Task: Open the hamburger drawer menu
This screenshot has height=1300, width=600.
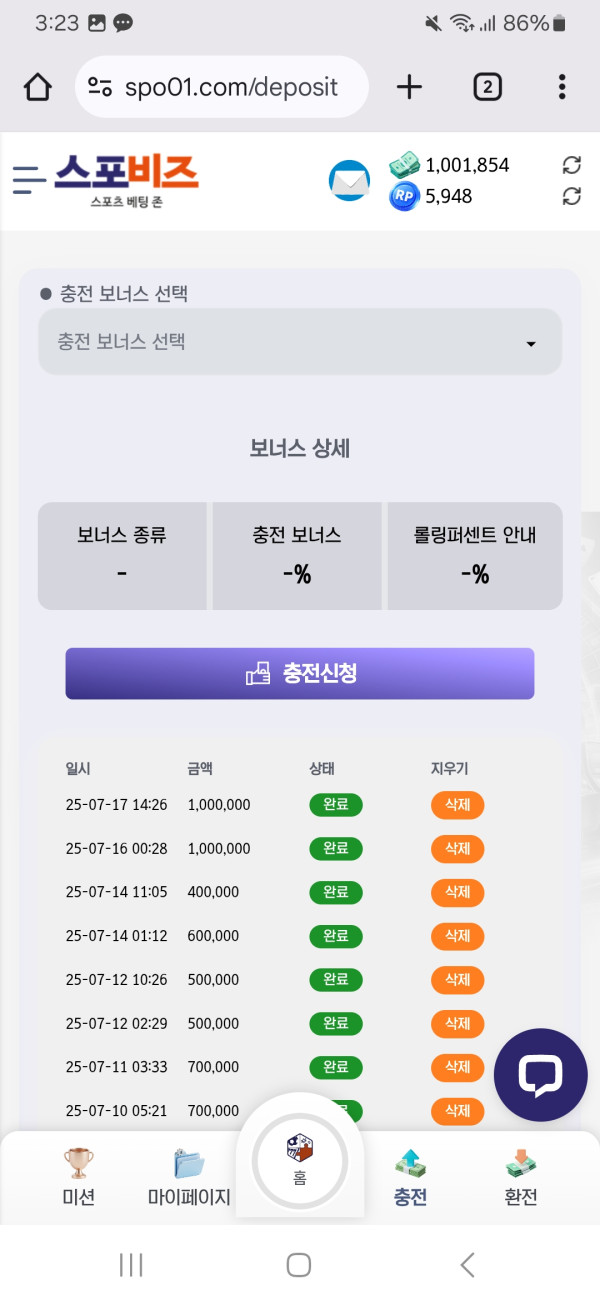Action: 29,179
